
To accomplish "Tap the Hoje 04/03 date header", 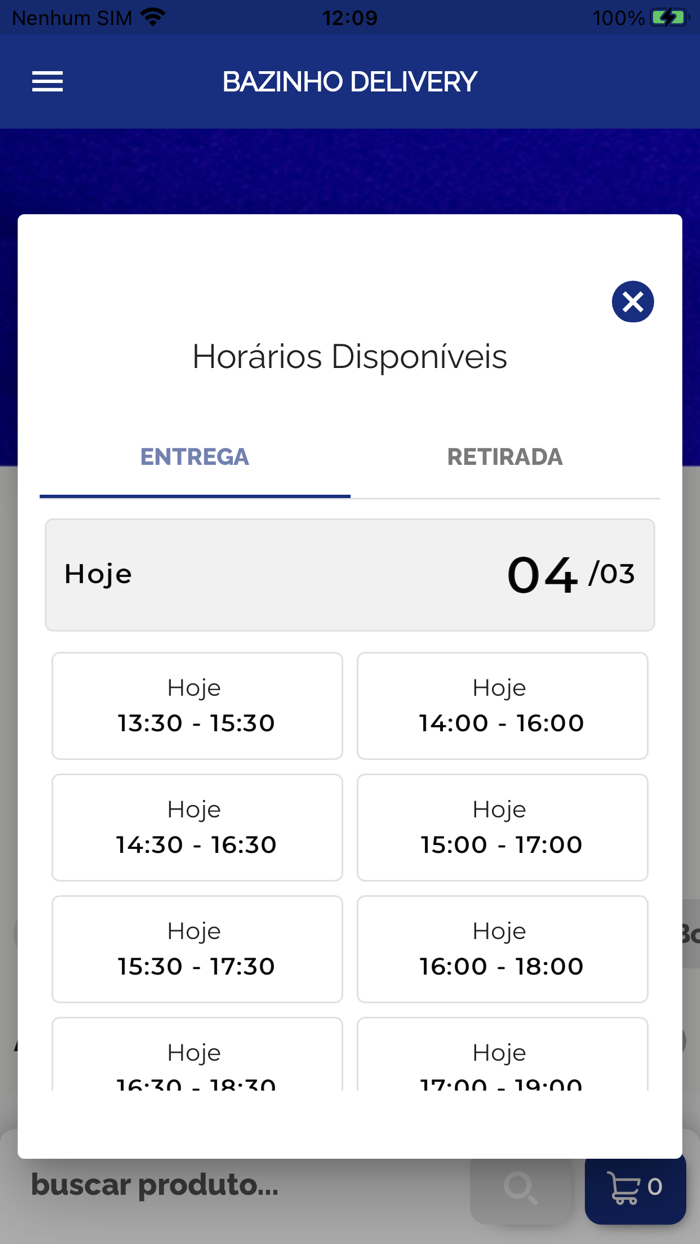I will click(349, 575).
